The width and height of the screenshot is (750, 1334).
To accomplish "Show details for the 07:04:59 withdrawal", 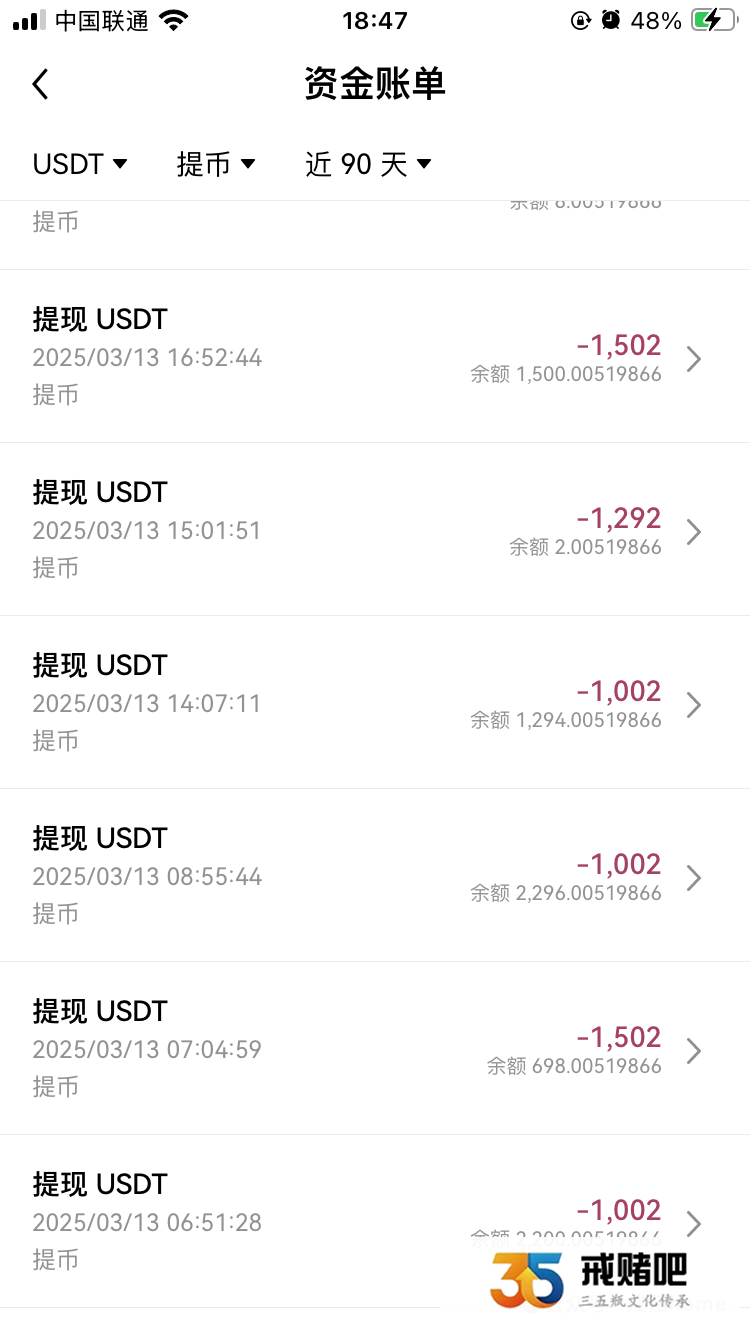I will tap(375, 1049).
